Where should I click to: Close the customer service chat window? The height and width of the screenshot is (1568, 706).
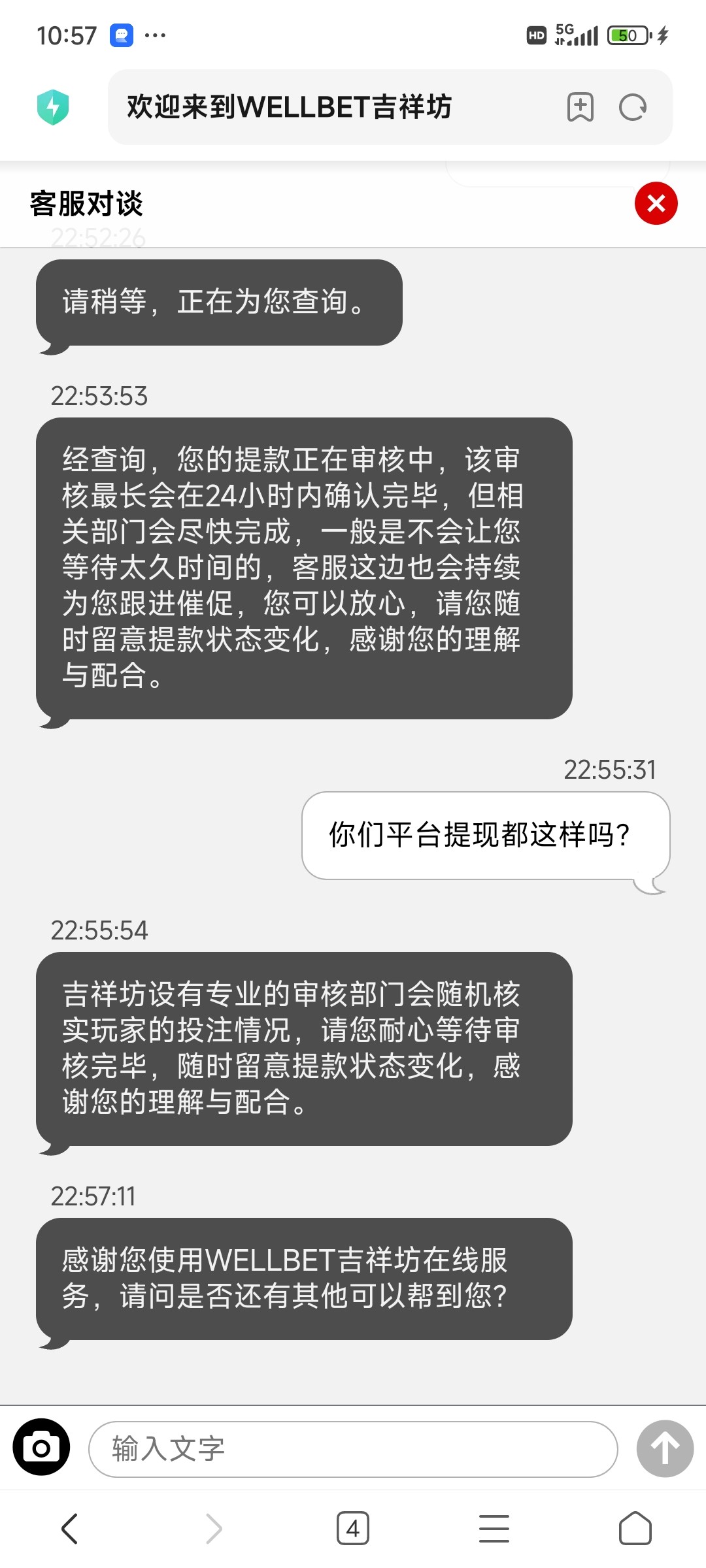(x=656, y=203)
